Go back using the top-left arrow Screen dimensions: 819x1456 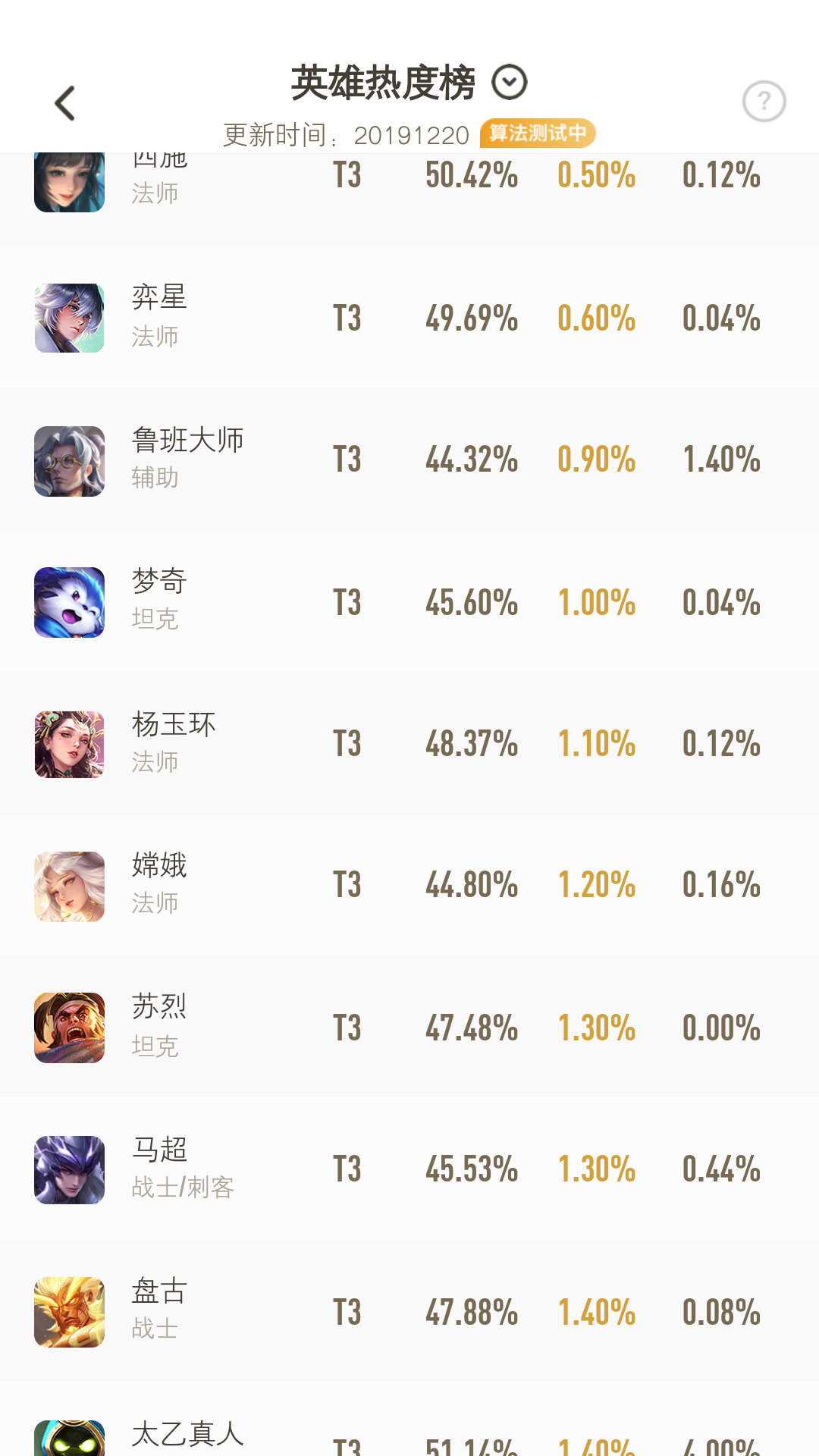click(x=65, y=103)
